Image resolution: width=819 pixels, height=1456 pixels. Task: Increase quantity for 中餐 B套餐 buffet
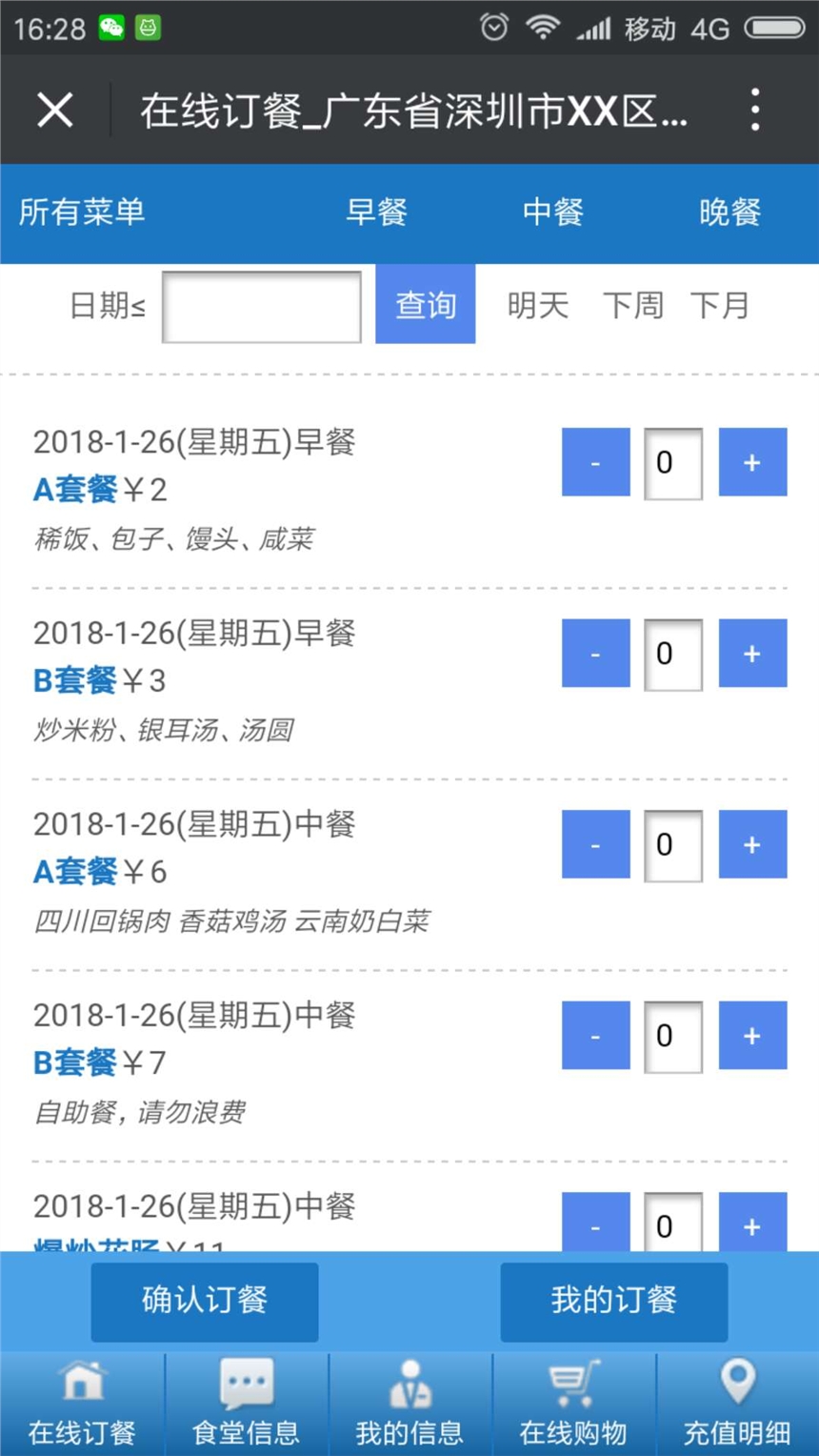[751, 1035]
